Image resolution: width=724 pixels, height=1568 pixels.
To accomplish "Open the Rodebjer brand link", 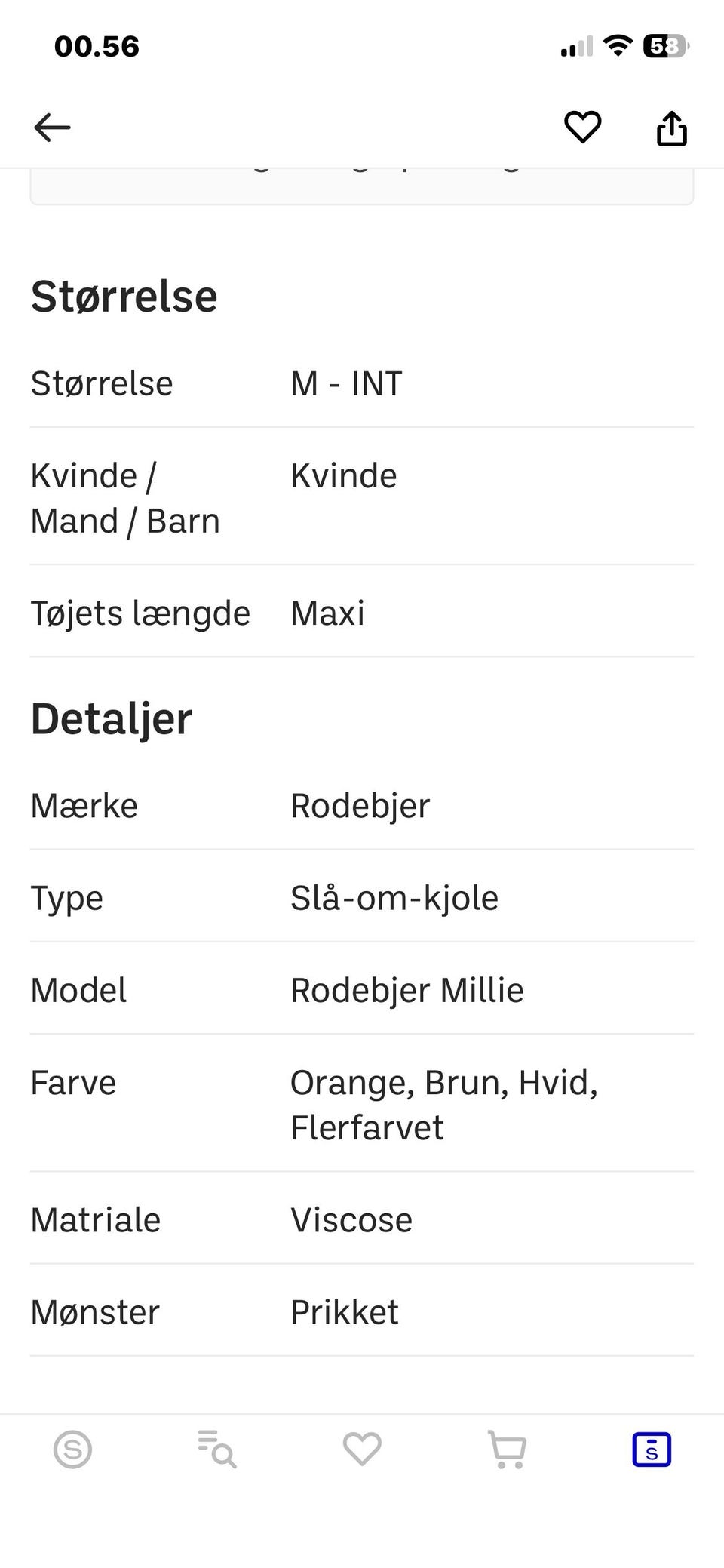I will pyautogui.click(x=360, y=805).
